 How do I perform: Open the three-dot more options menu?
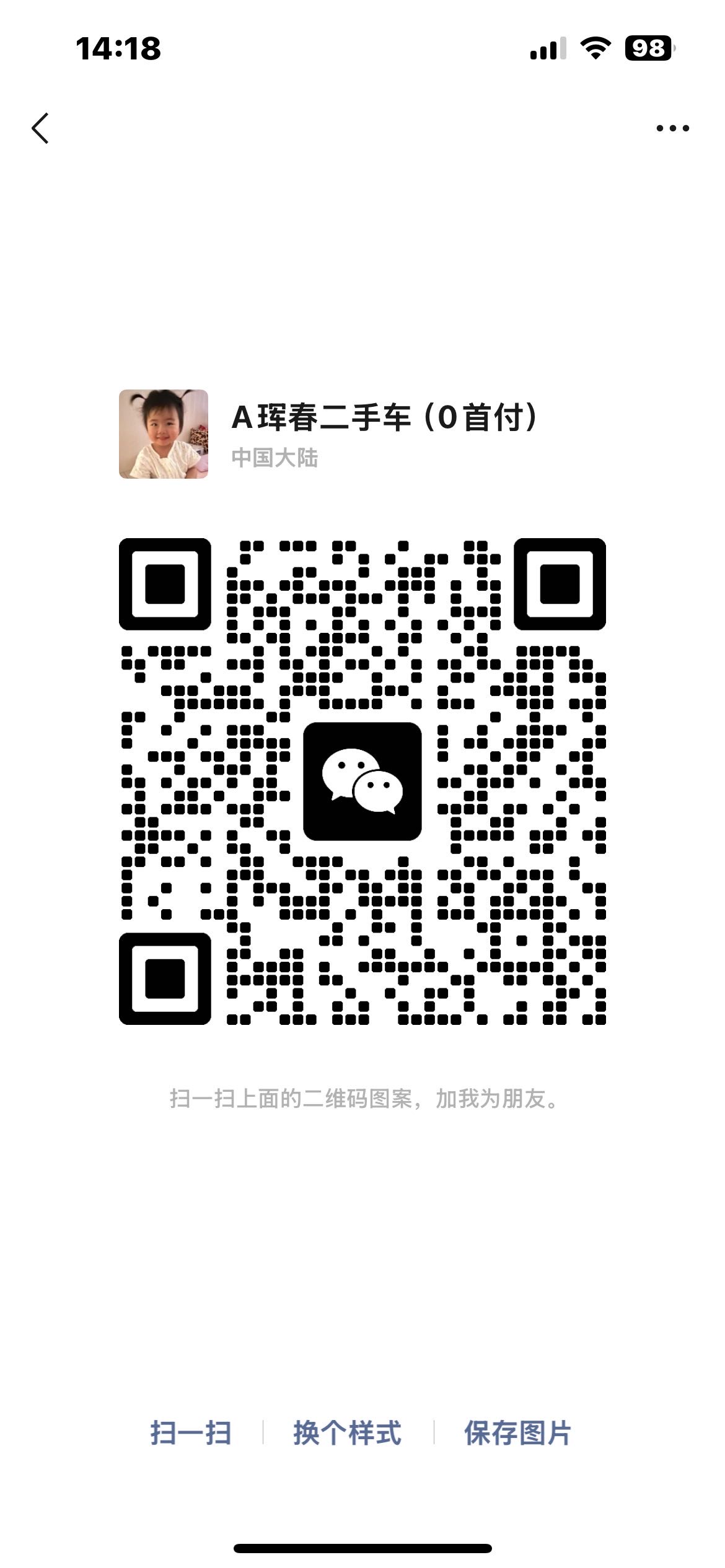[672, 128]
